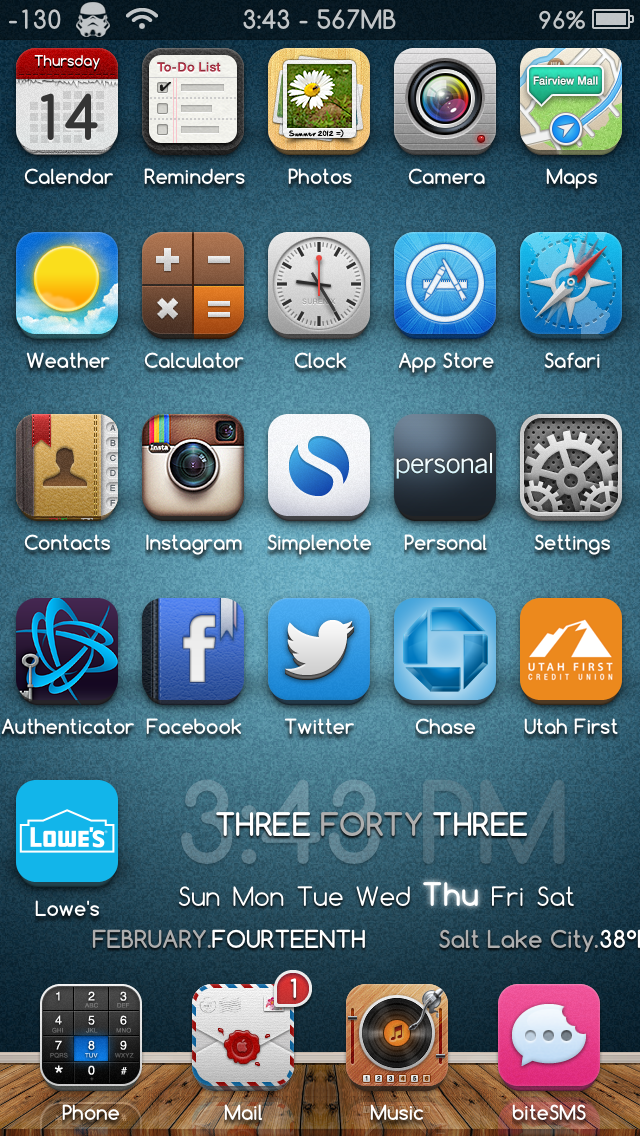This screenshot has height=1136, width=640.
Task: Open the Twitter app
Action: coord(319,650)
